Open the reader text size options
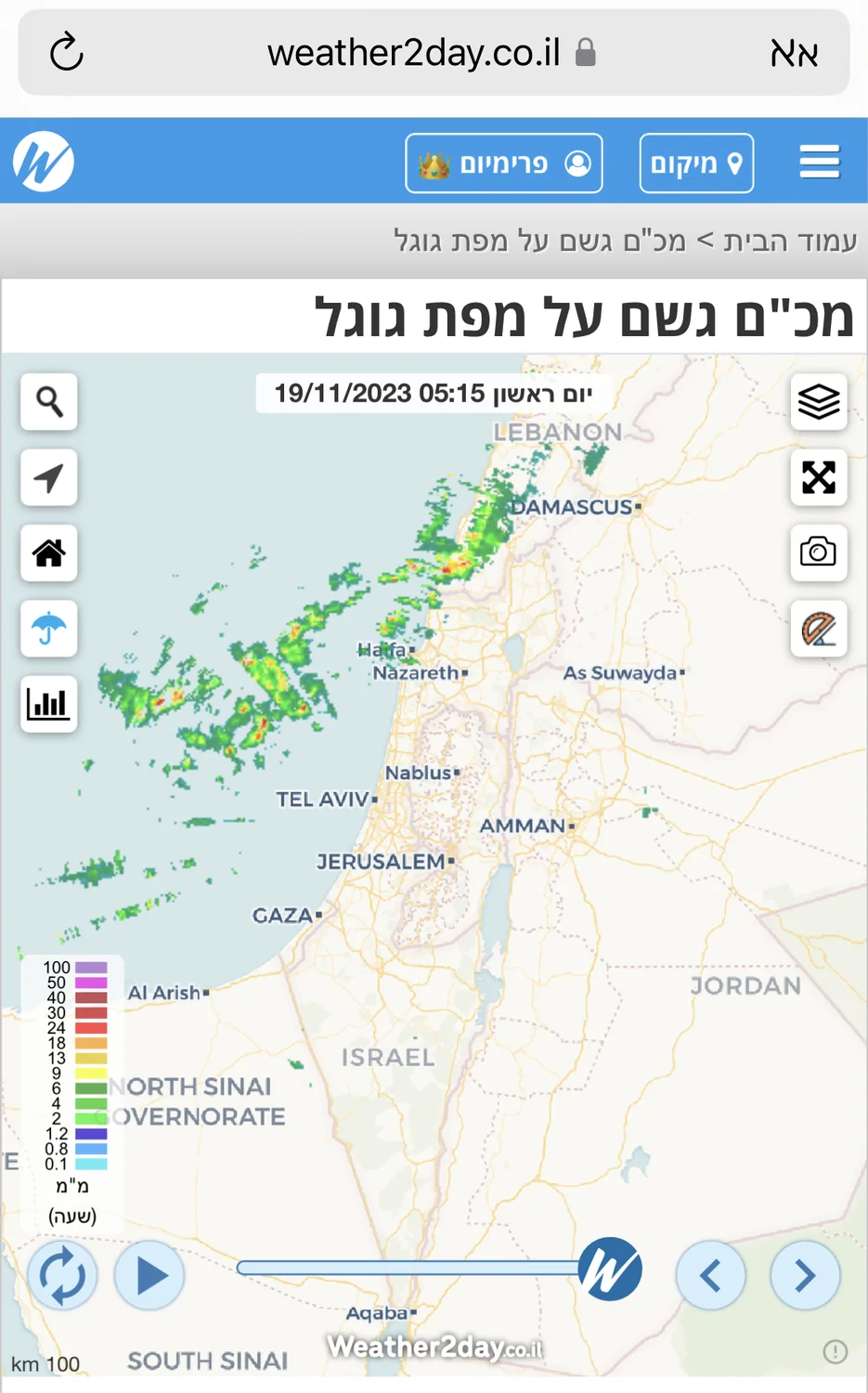 pos(794,53)
